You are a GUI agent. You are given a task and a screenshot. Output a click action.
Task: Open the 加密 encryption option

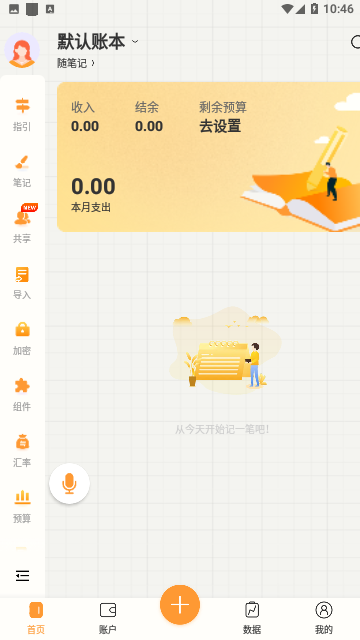click(x=22, y=339)
